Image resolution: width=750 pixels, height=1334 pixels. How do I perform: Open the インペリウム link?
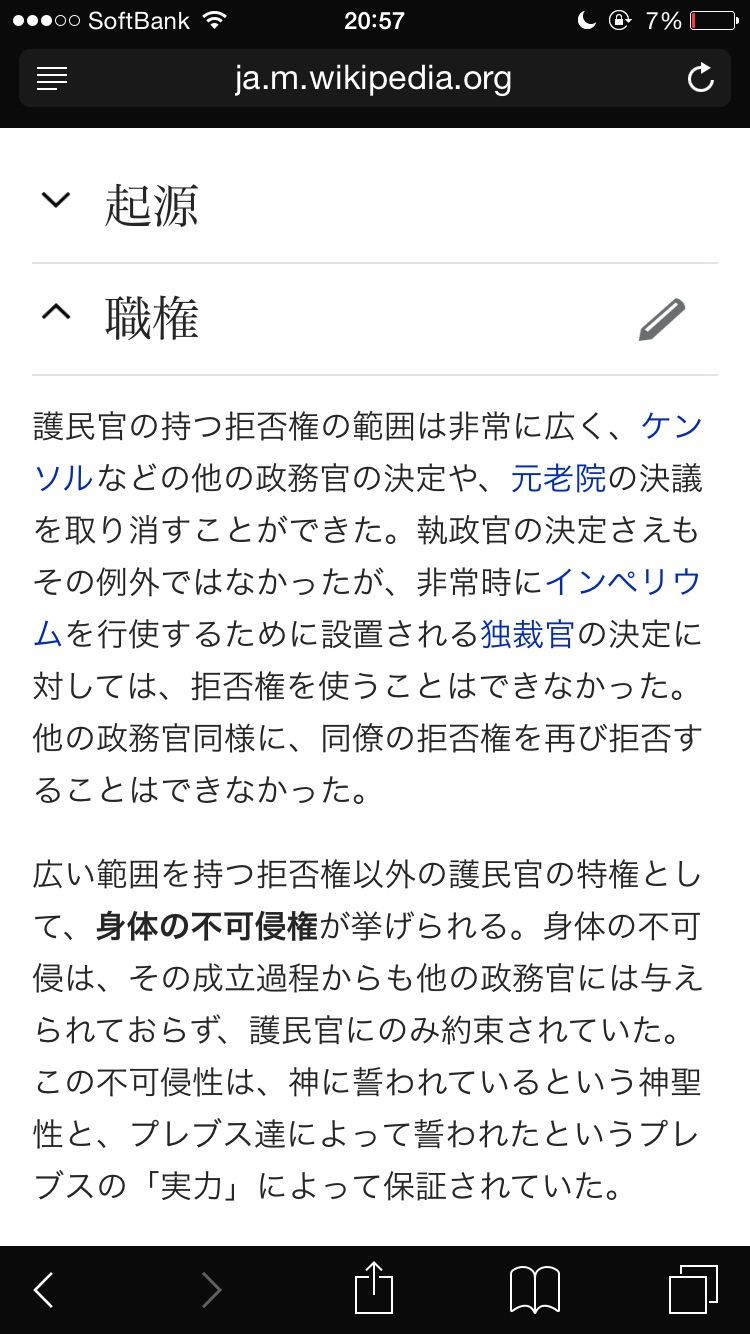point(623,582)
